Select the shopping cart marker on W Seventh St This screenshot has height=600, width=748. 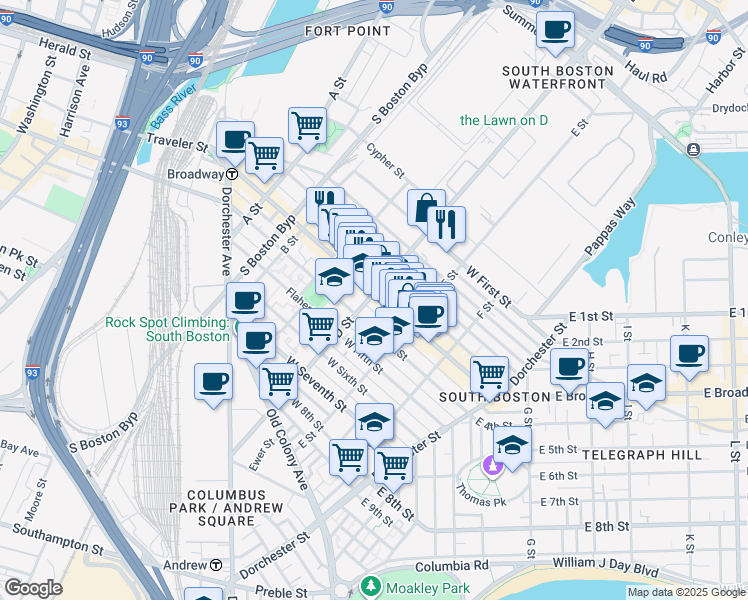pos(278,380)
